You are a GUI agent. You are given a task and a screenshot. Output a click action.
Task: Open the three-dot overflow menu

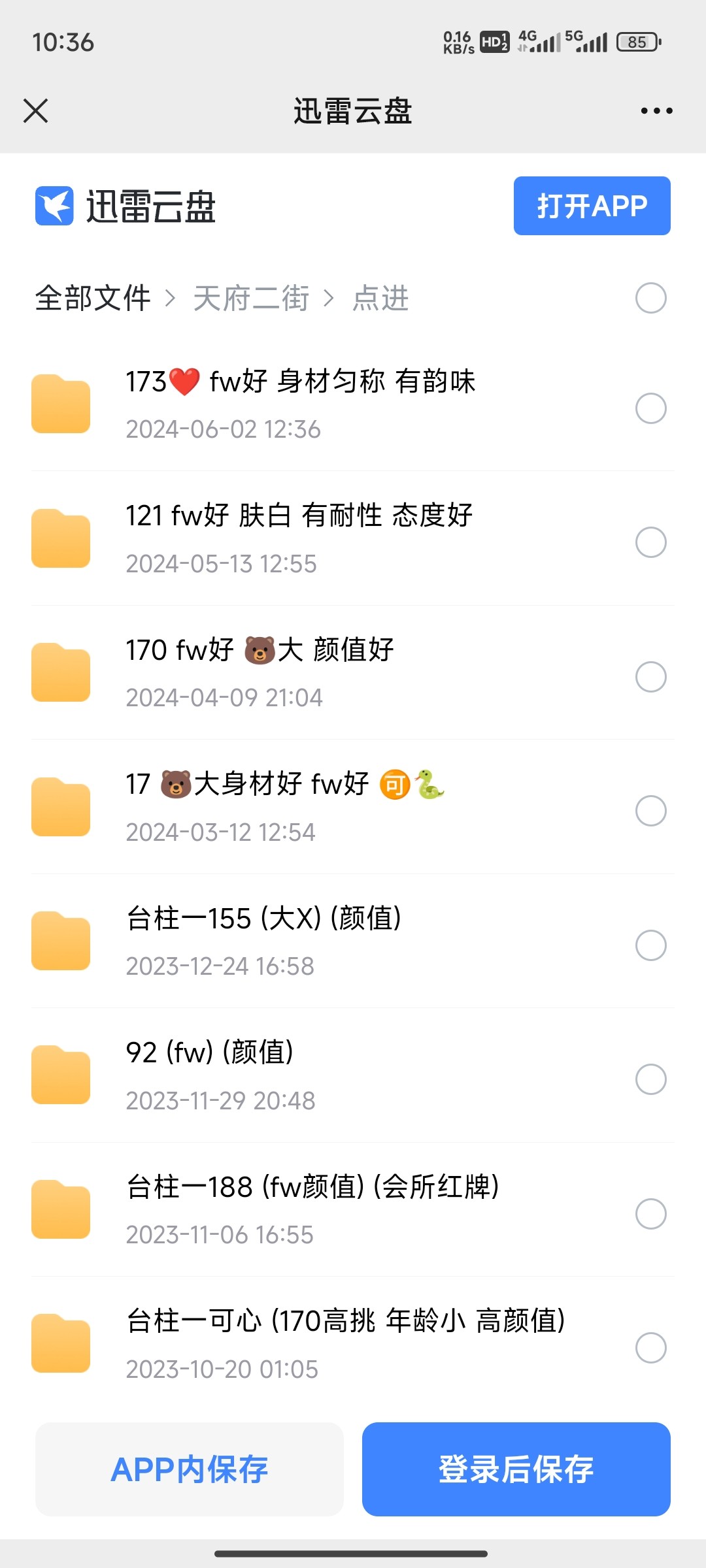[x=656, y=111]
